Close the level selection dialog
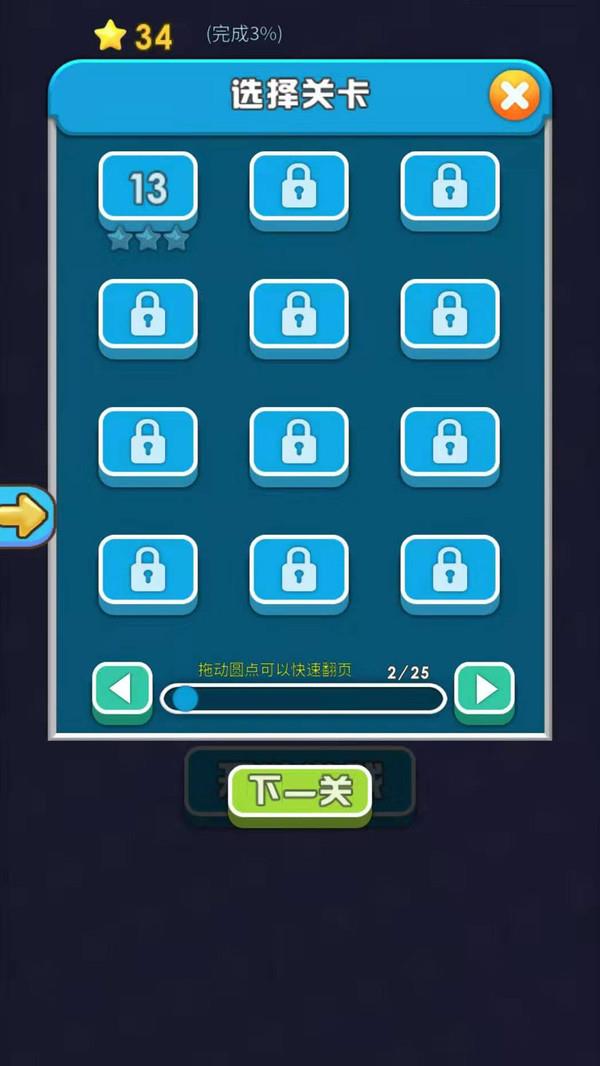 click(x=514, y=96)
